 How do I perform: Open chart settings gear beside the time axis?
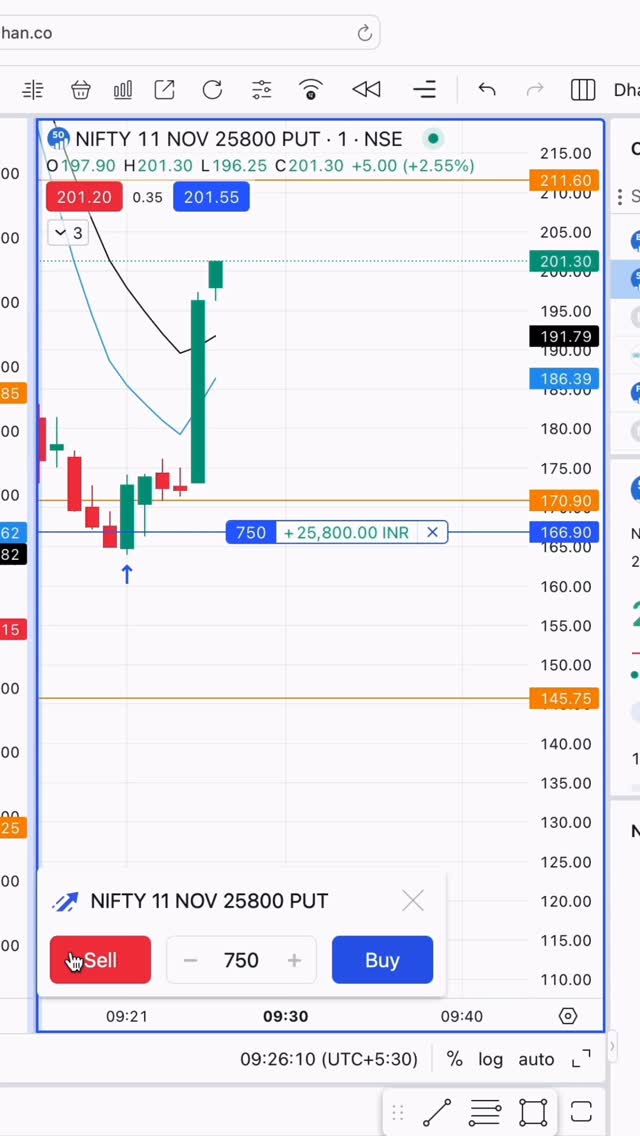568,1016
